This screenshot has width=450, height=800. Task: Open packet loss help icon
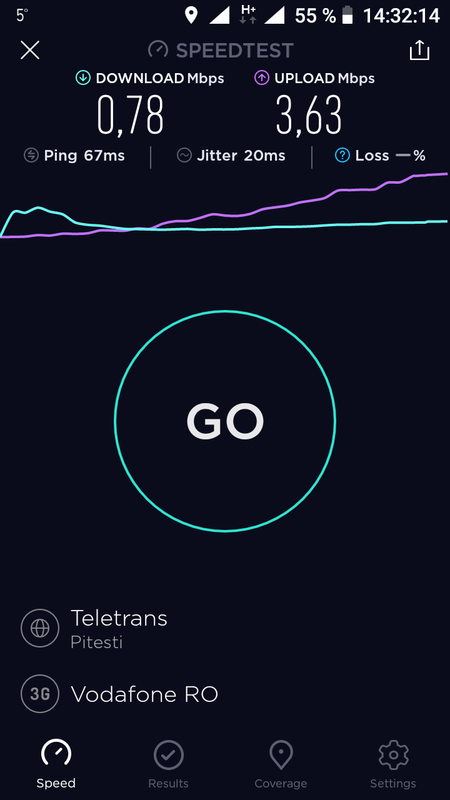tap(342, 156)
